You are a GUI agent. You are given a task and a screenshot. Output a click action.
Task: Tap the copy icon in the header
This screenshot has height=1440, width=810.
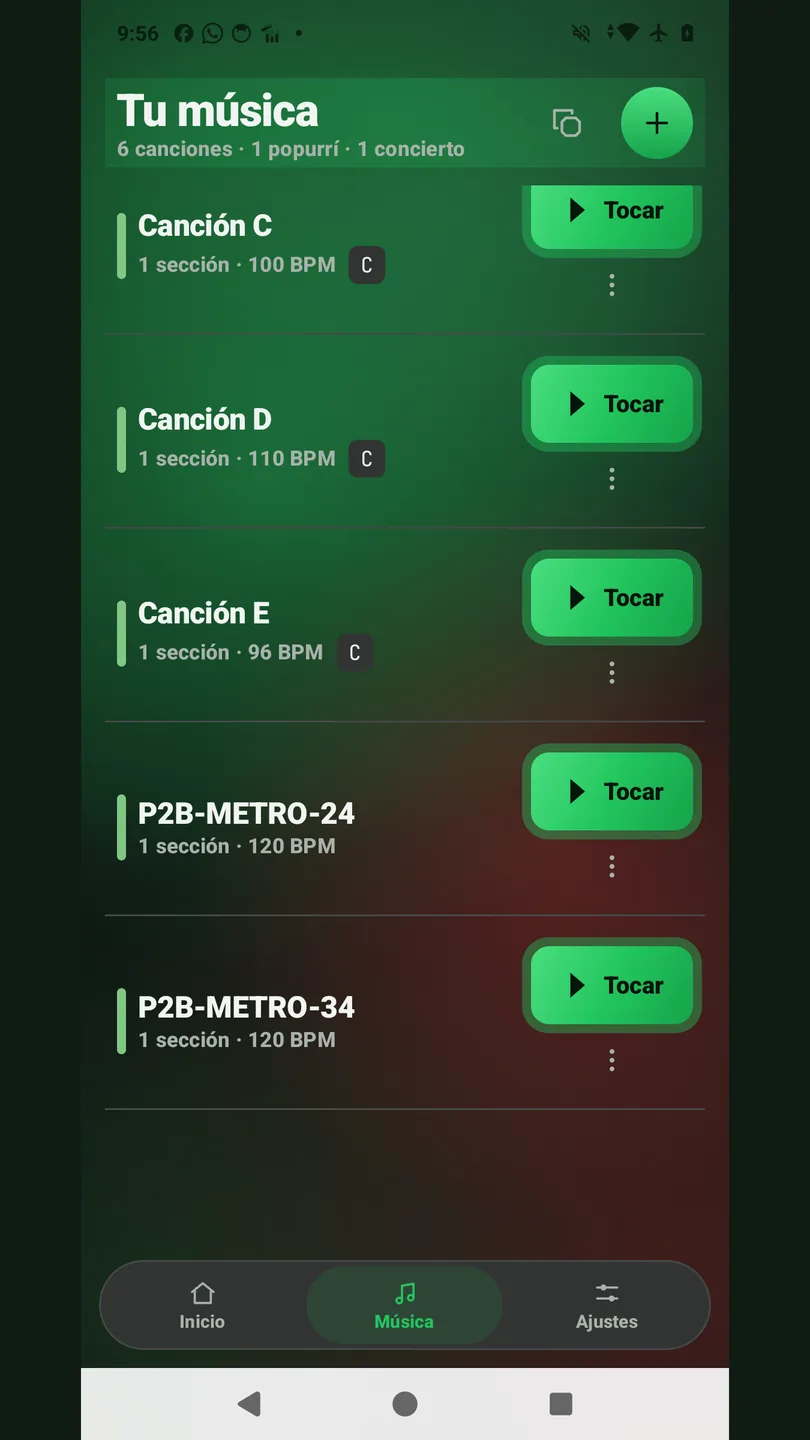pos(567,123)
